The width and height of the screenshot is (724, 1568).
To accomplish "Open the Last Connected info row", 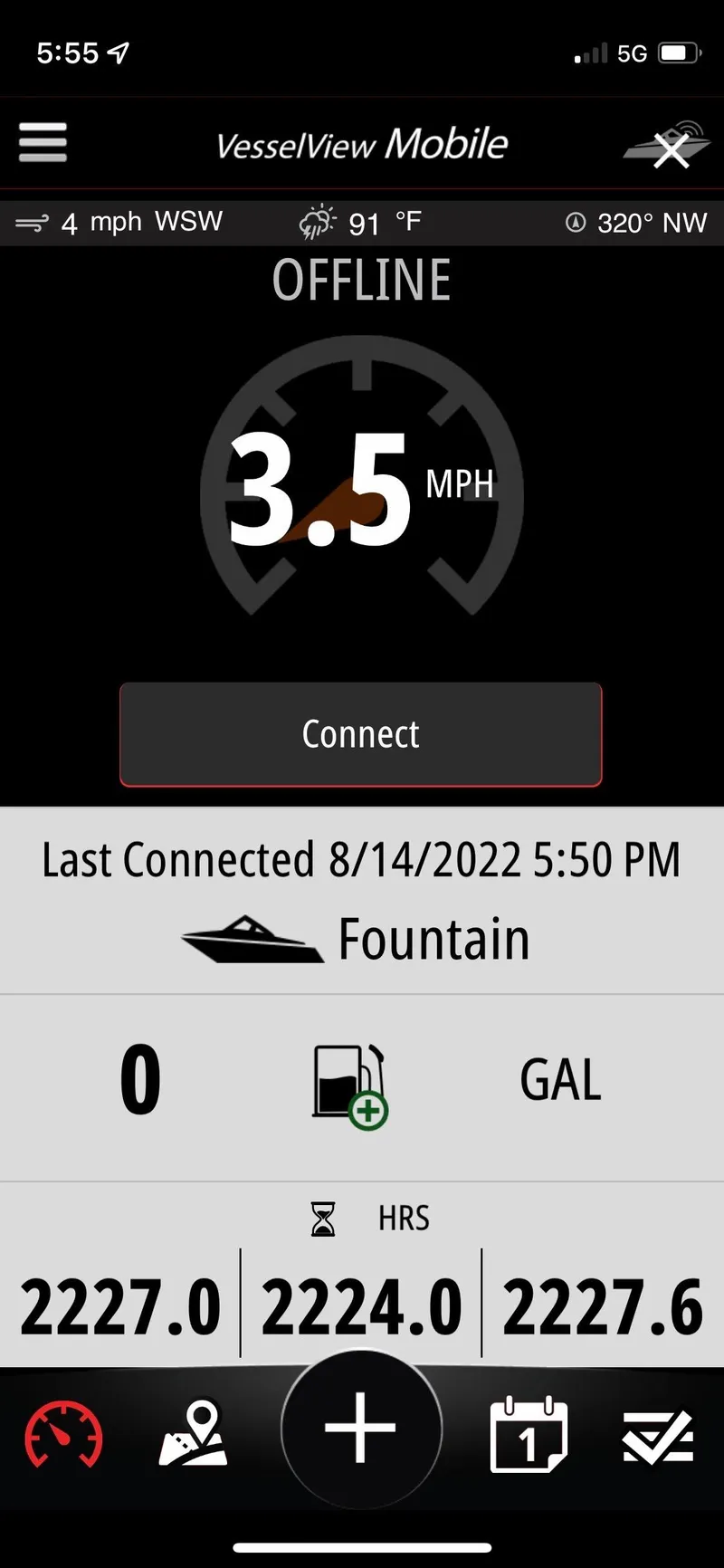I will (x=360, y=860).
